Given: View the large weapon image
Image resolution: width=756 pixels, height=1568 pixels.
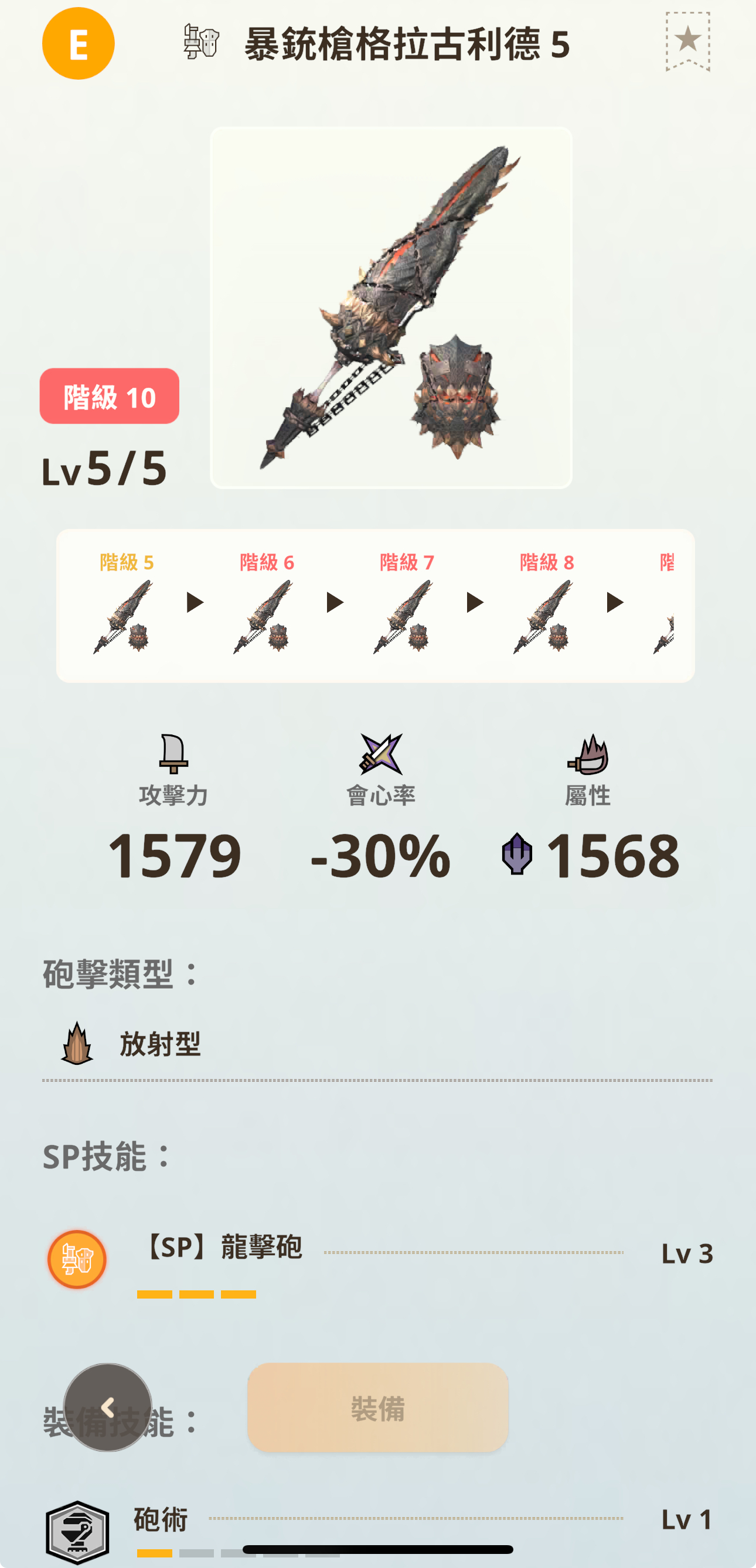Looking at the screenshot, I should click(x=390, y=308).
